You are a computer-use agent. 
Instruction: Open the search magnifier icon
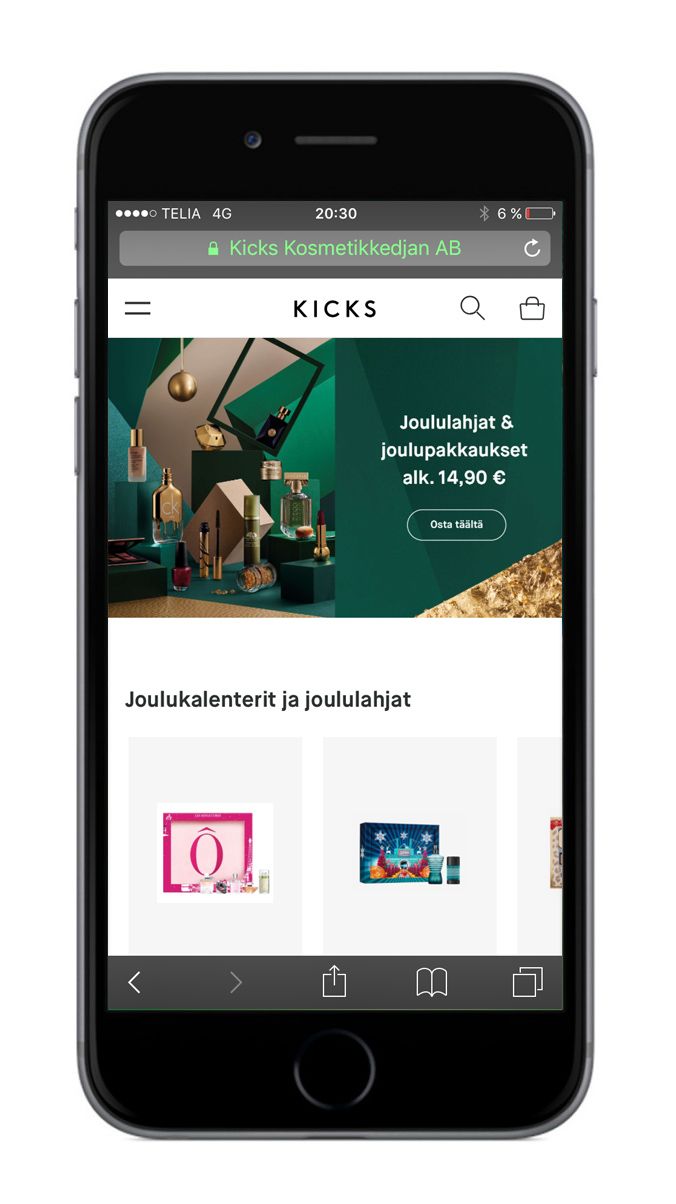[472, 308]
